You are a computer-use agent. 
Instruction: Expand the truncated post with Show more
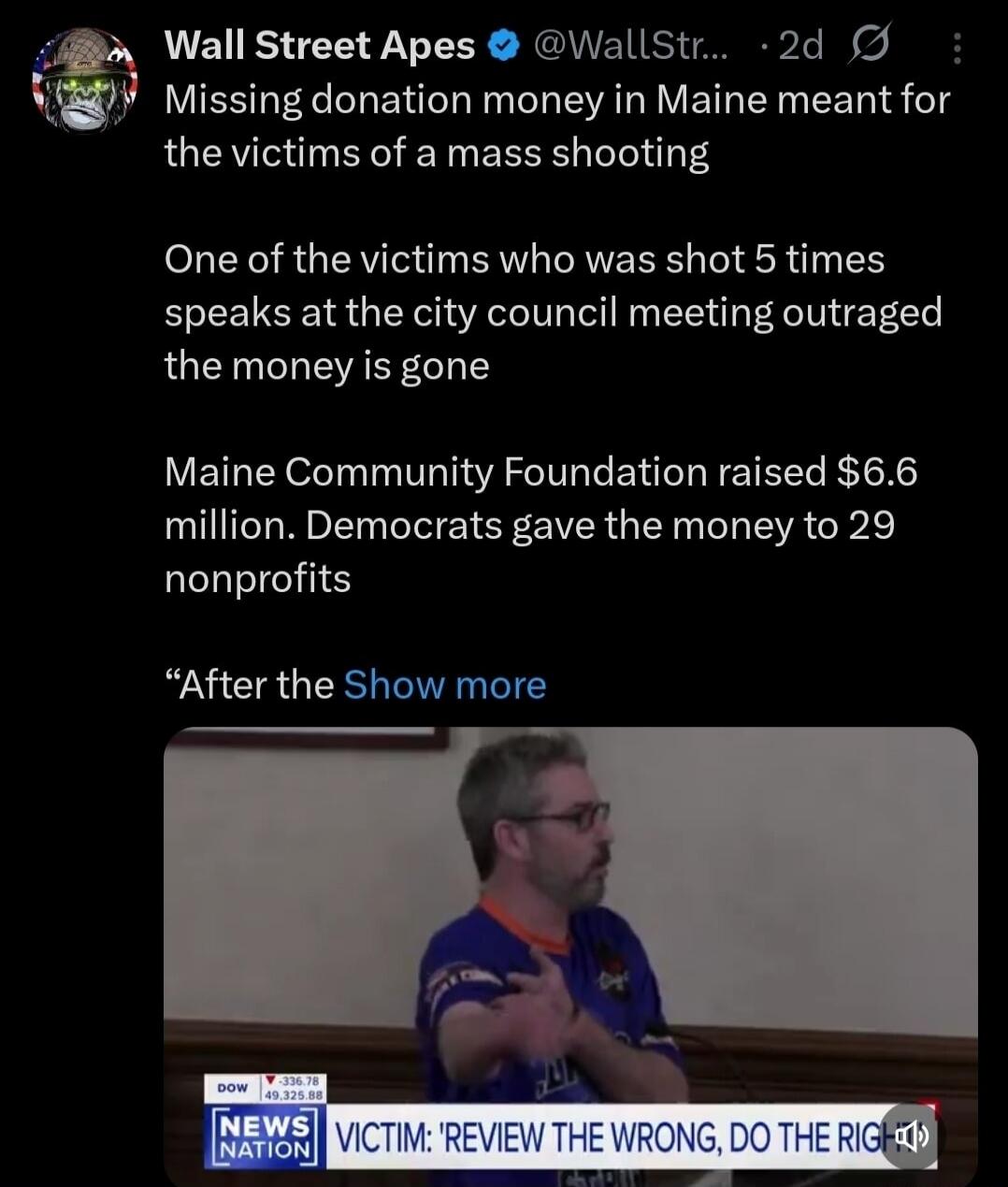coord(443,685)
